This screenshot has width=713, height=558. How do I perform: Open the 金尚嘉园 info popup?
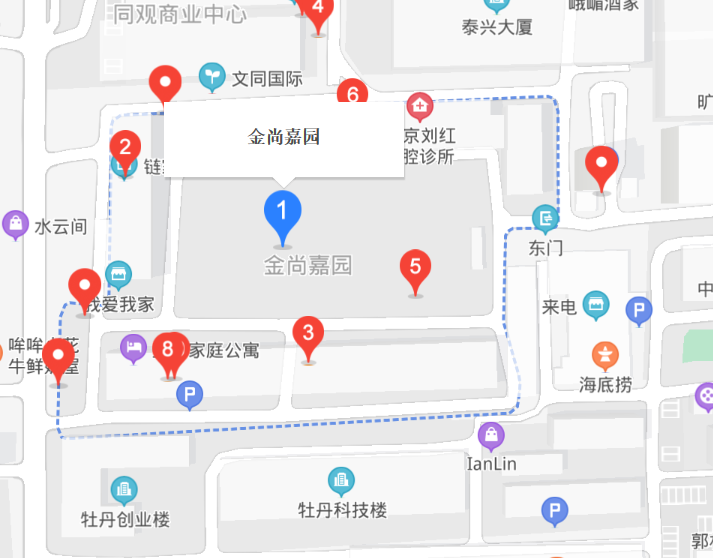point(284,138)
